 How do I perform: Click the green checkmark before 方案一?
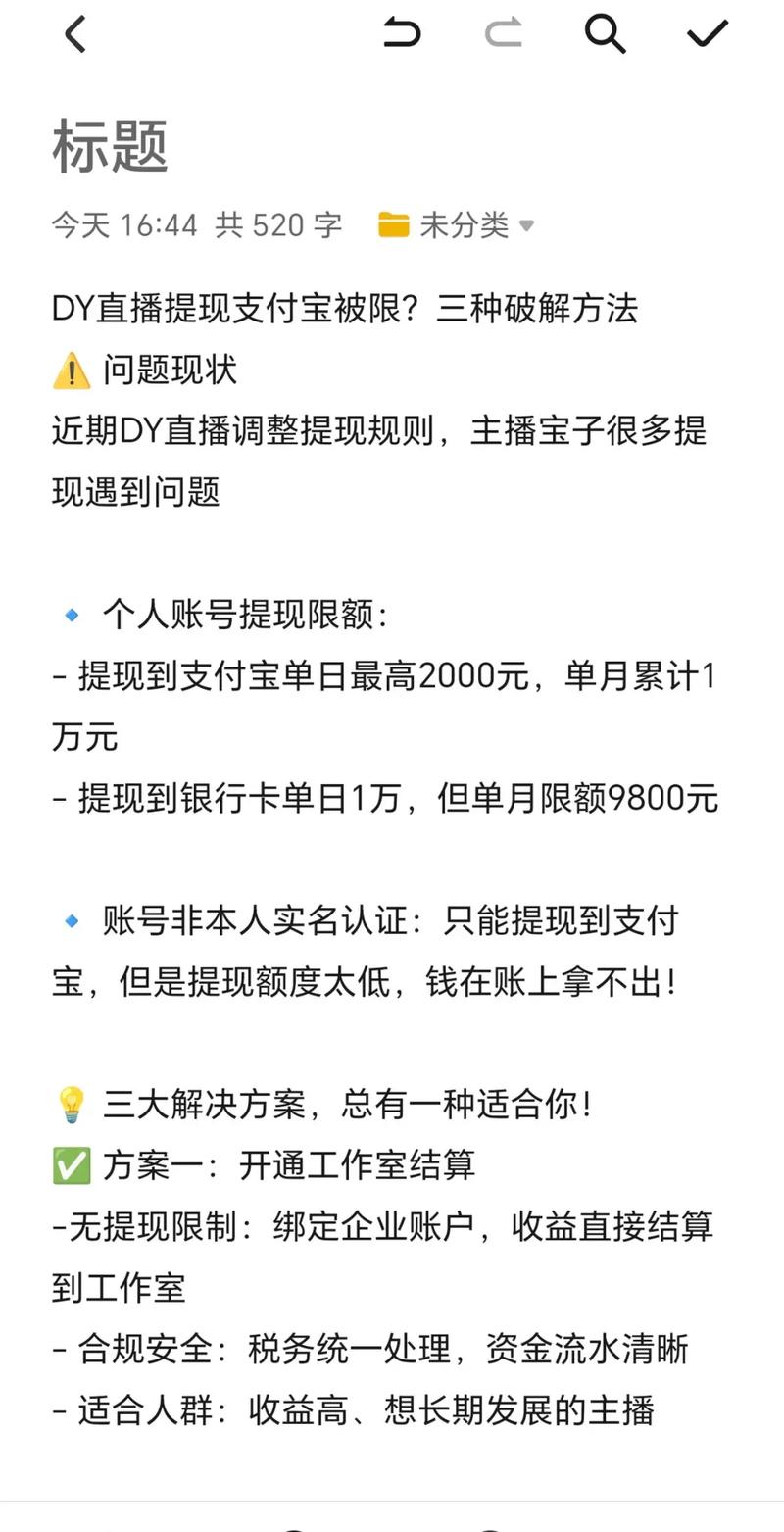click(x=68, y=1165)
